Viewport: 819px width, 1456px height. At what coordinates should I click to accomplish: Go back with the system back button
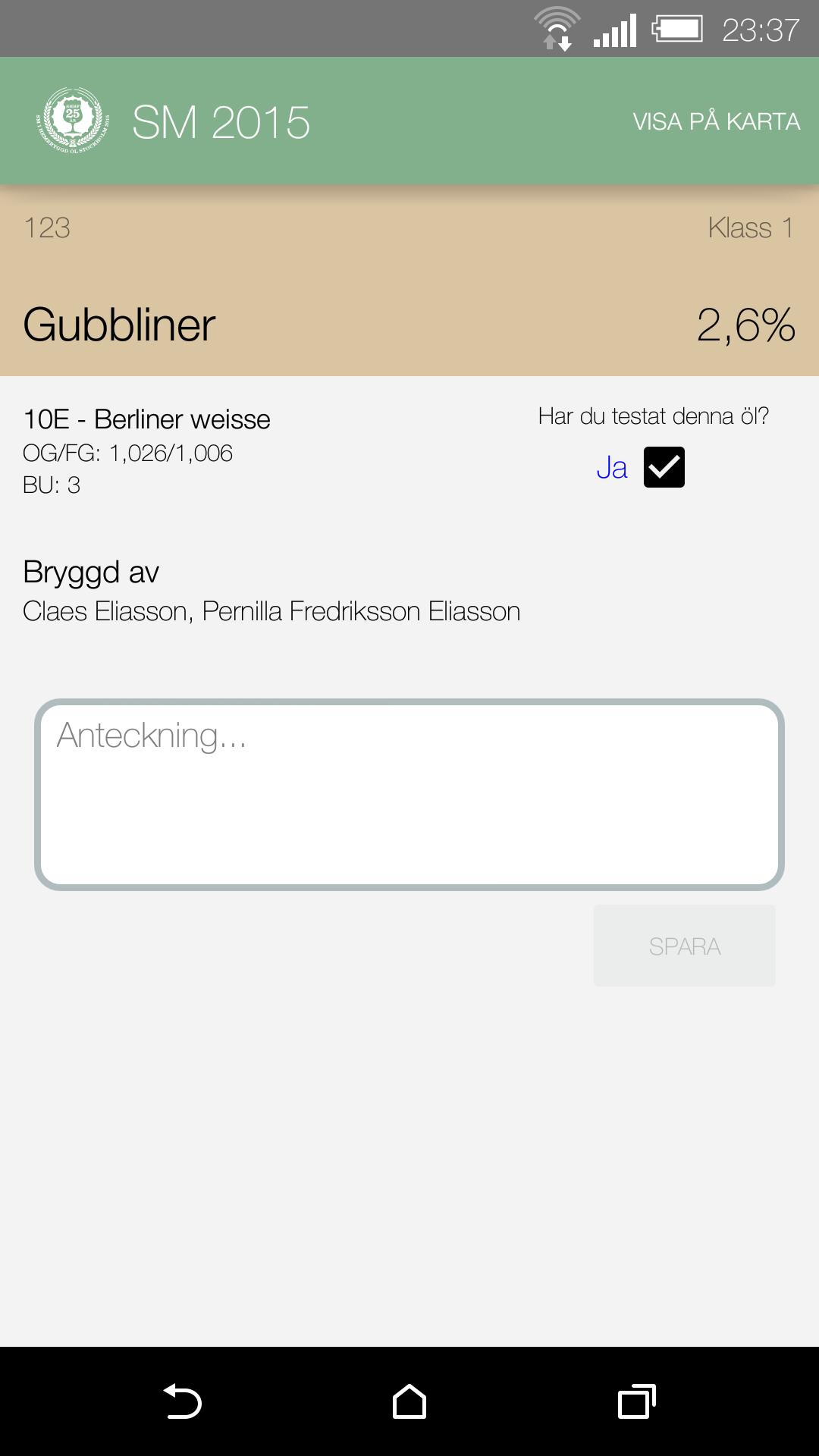click(182, 1401)
